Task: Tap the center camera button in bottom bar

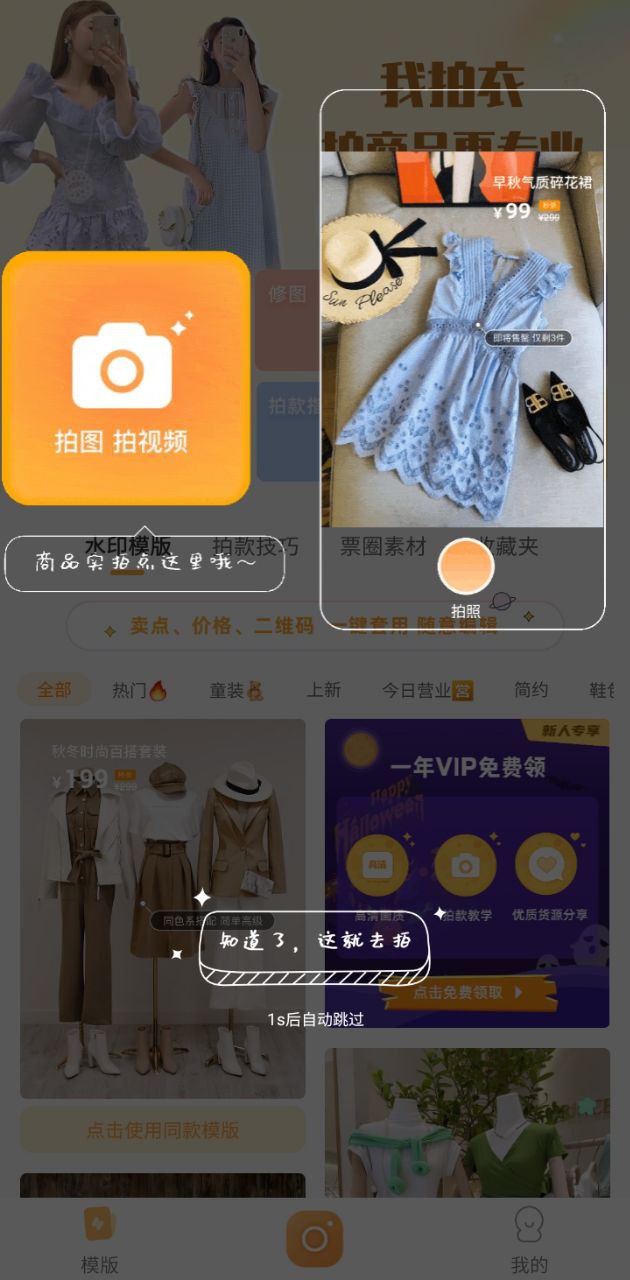Action: pyautogui.click(x=315, y=1239)
